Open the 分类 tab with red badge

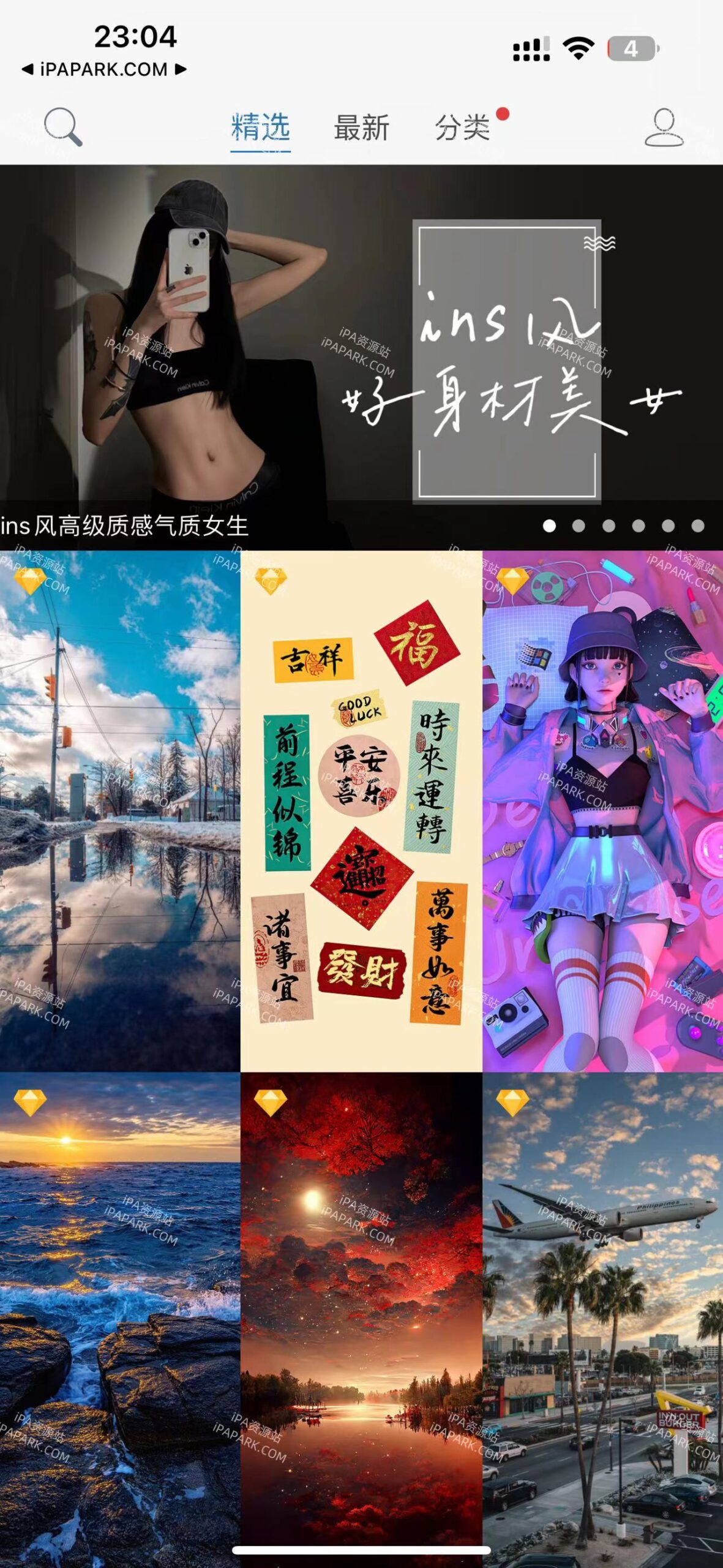click(463, 127)
